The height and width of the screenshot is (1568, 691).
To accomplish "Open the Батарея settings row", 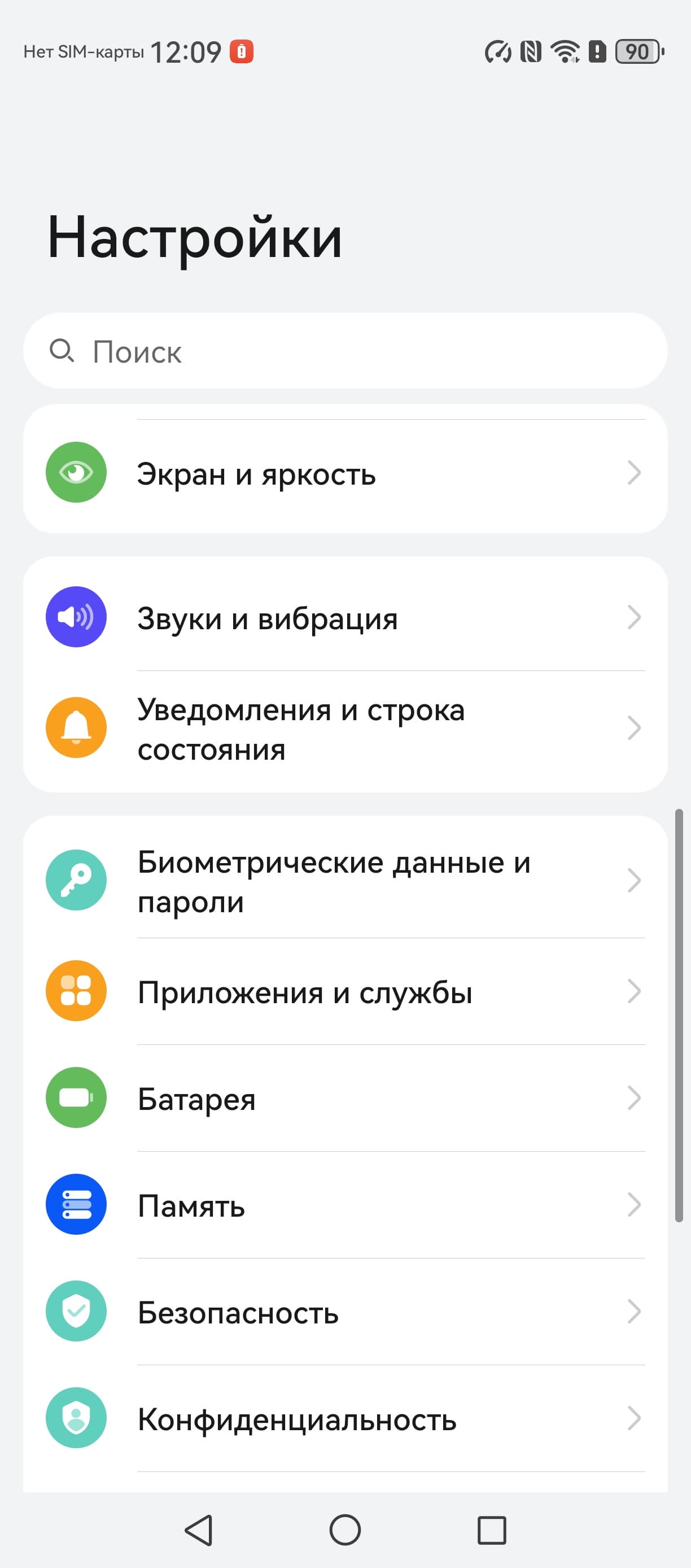I will (x=345, y=1098).
